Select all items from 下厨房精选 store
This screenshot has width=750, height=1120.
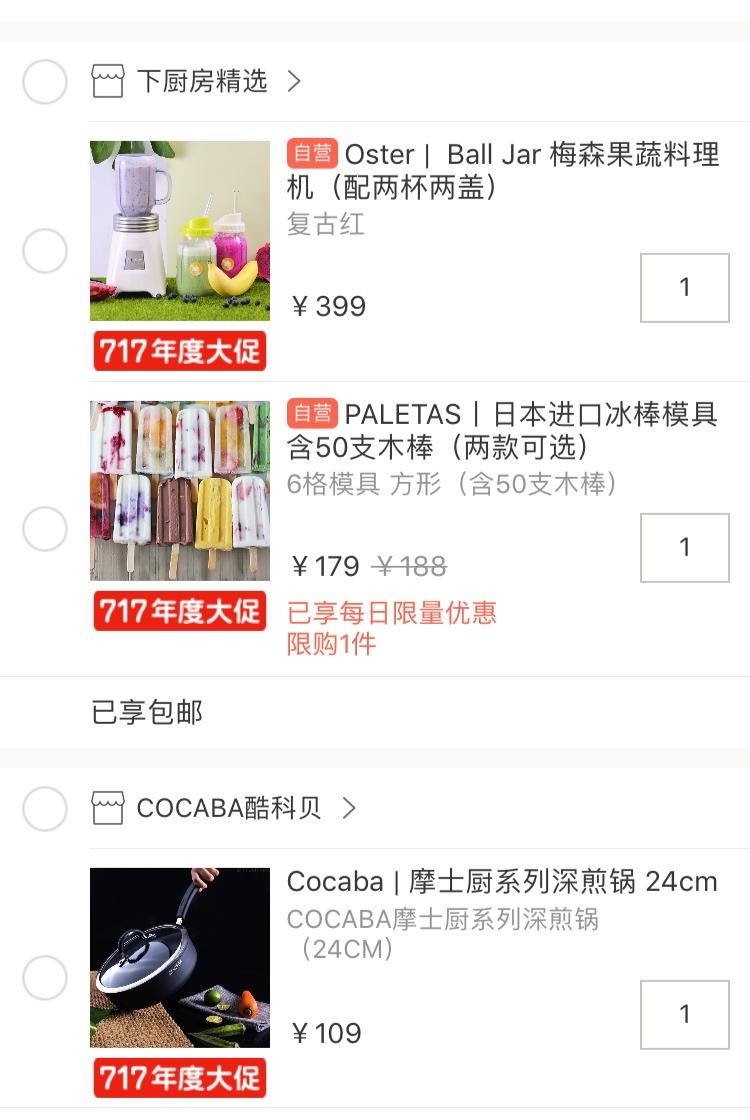45,82
